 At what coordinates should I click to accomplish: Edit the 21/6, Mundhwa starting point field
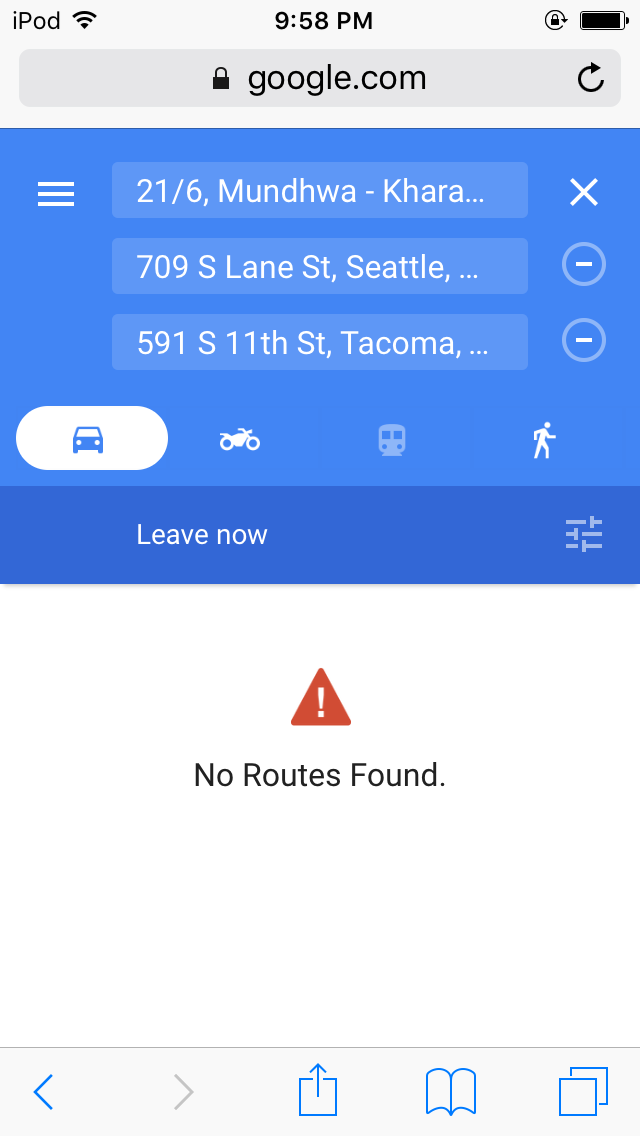click(x=319, y=190)
